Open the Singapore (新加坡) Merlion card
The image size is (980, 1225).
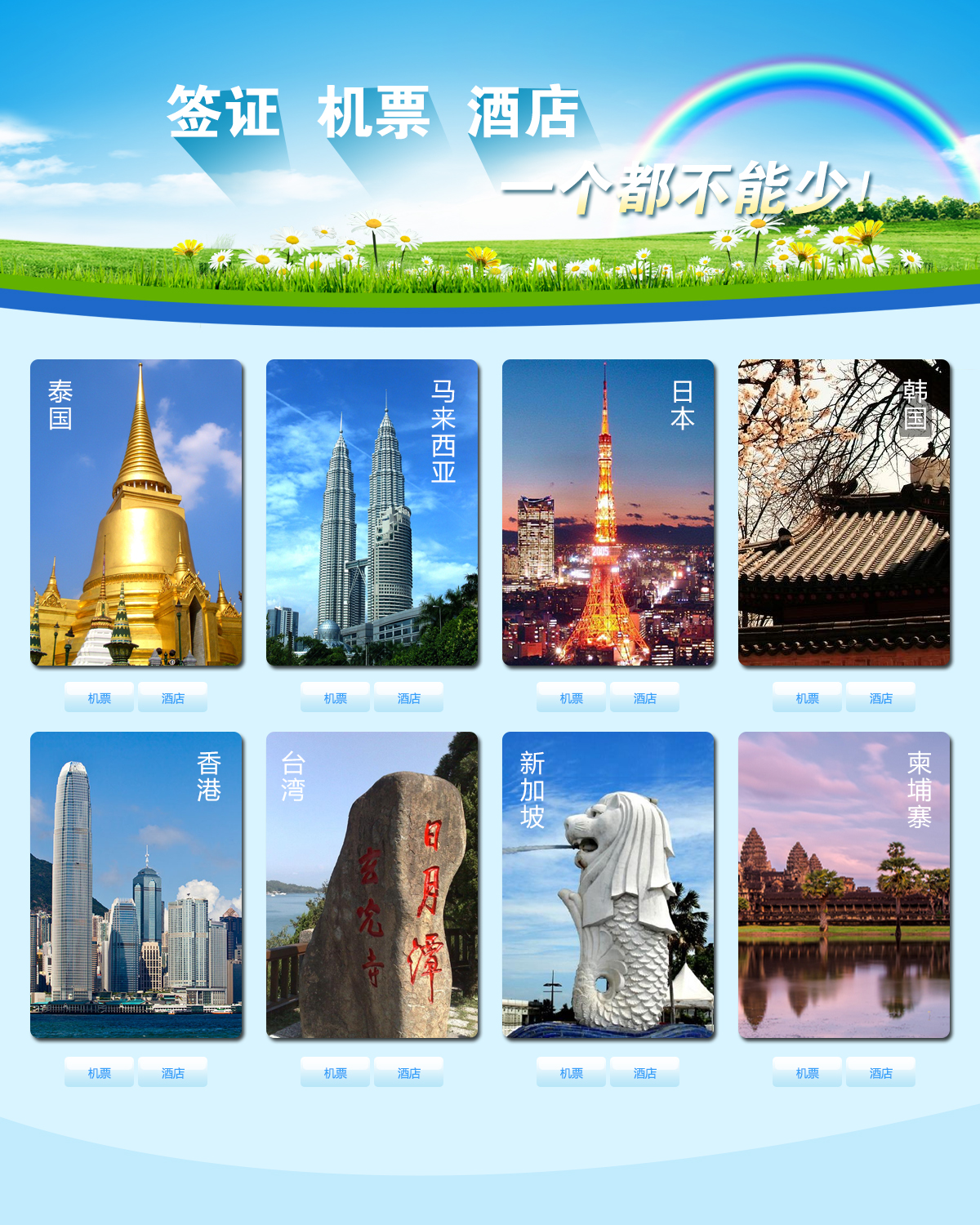608,885
